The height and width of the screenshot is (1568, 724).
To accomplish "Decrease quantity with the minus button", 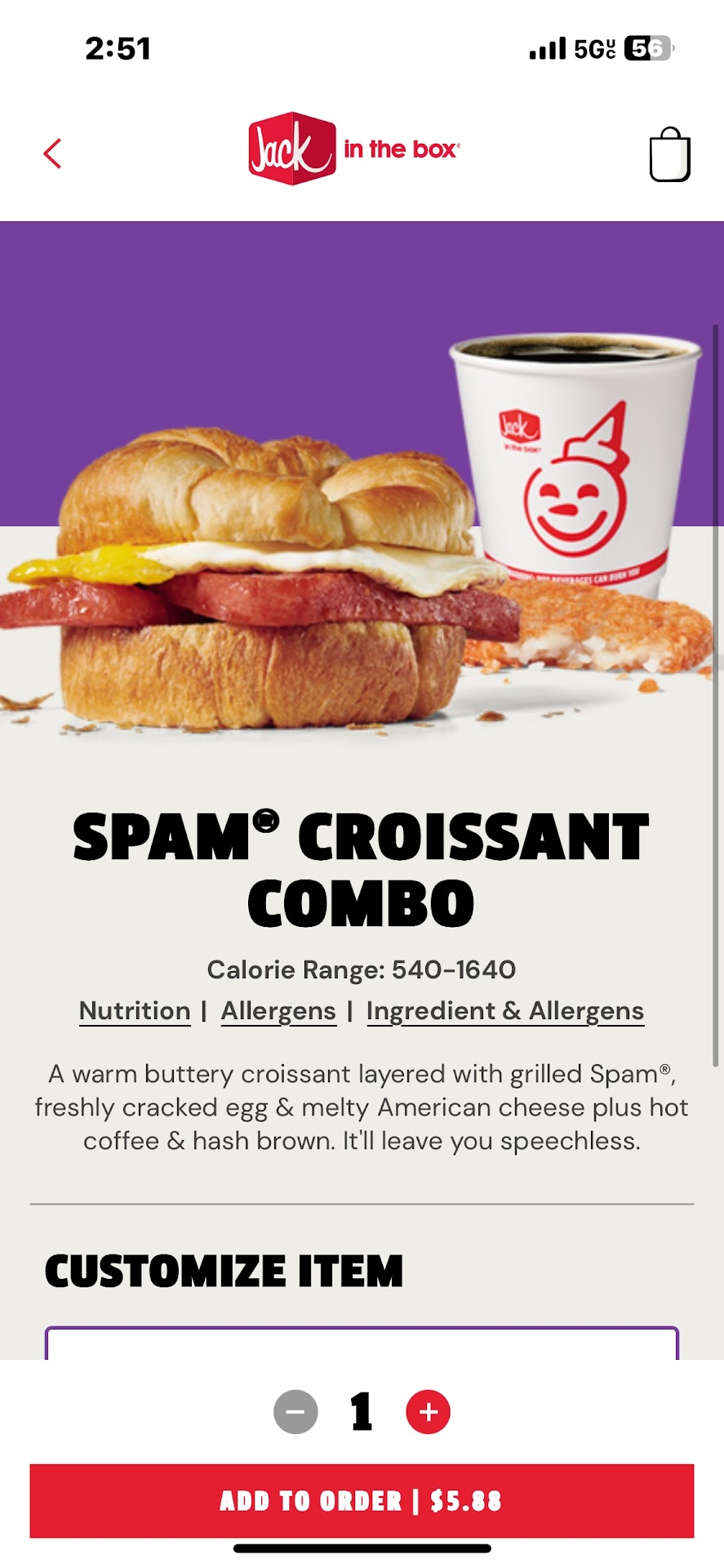I will click(295, 1411).
